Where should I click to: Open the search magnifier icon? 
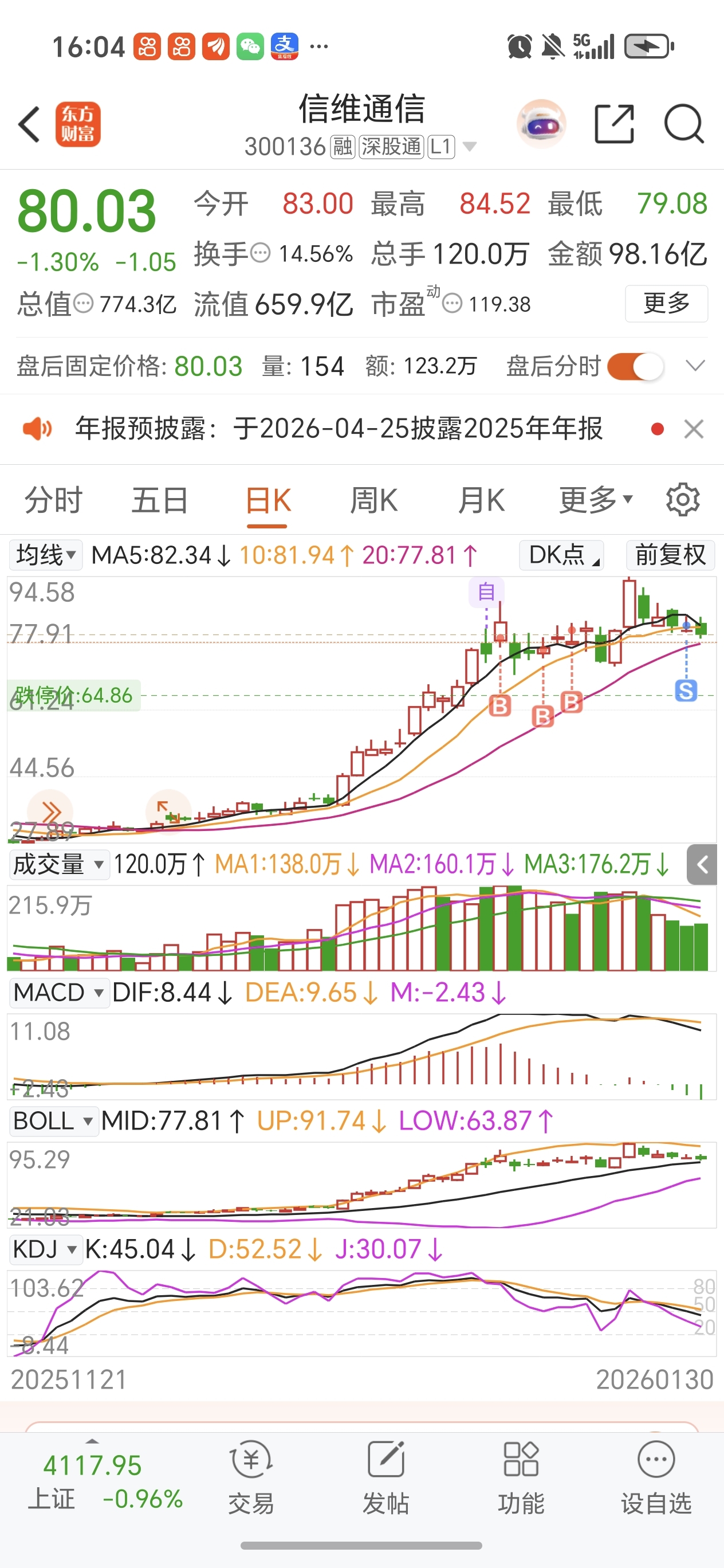click(x=684, y=124)
